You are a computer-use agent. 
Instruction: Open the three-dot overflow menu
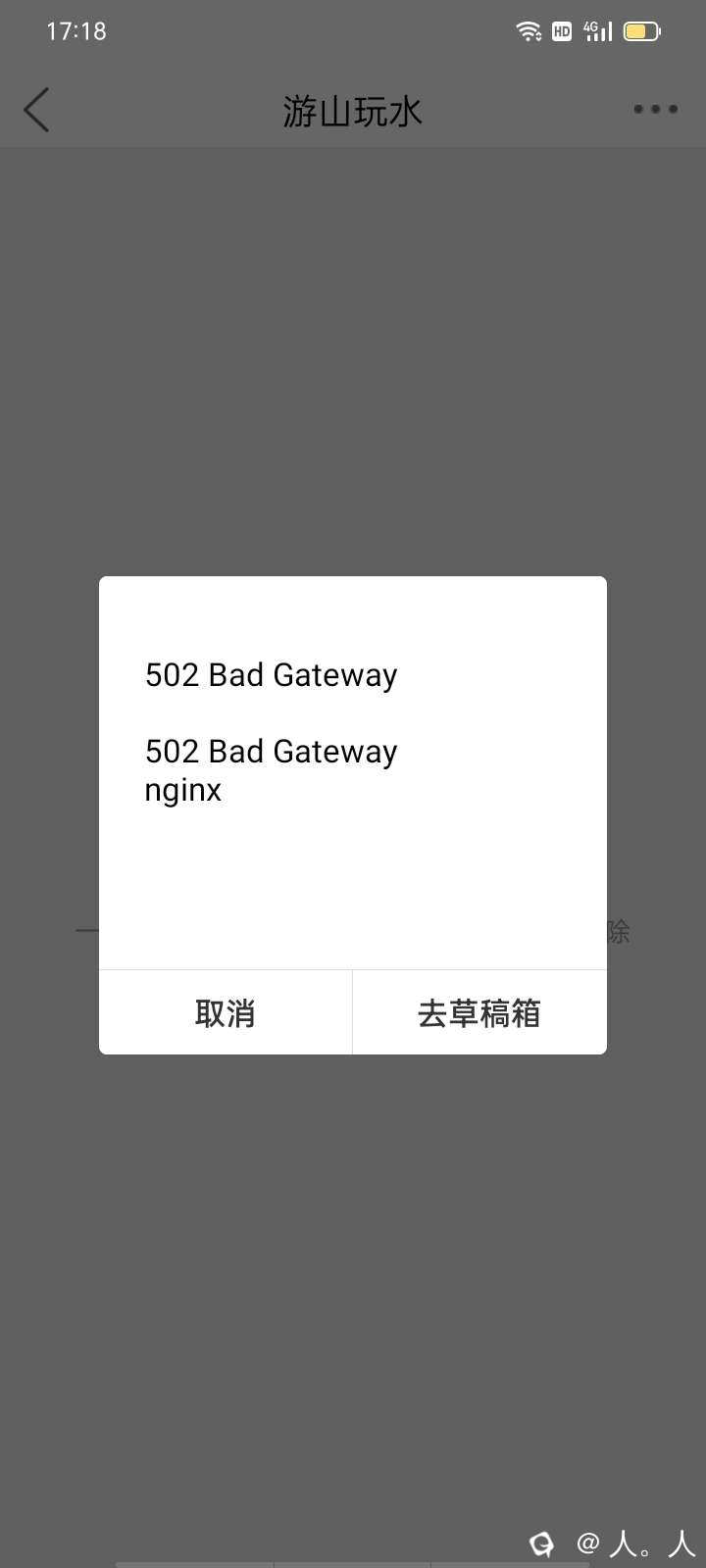tap(655, 109)
